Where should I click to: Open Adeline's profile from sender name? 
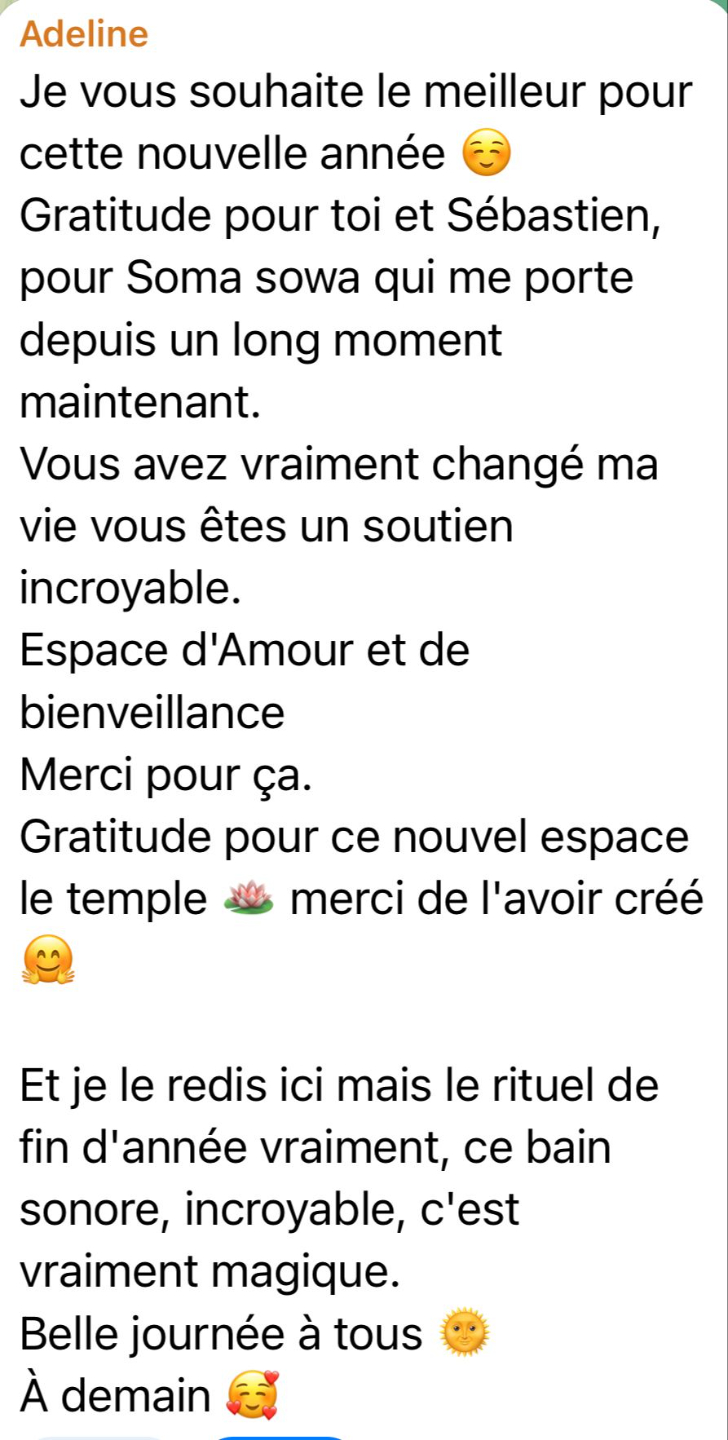[x=84, y=34]
